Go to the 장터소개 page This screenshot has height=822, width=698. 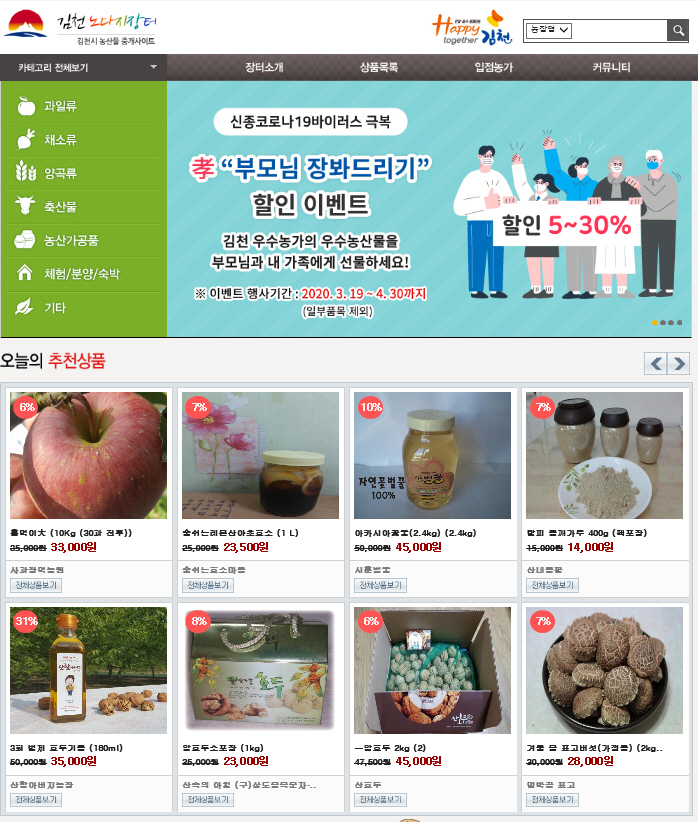pos(264,68)
